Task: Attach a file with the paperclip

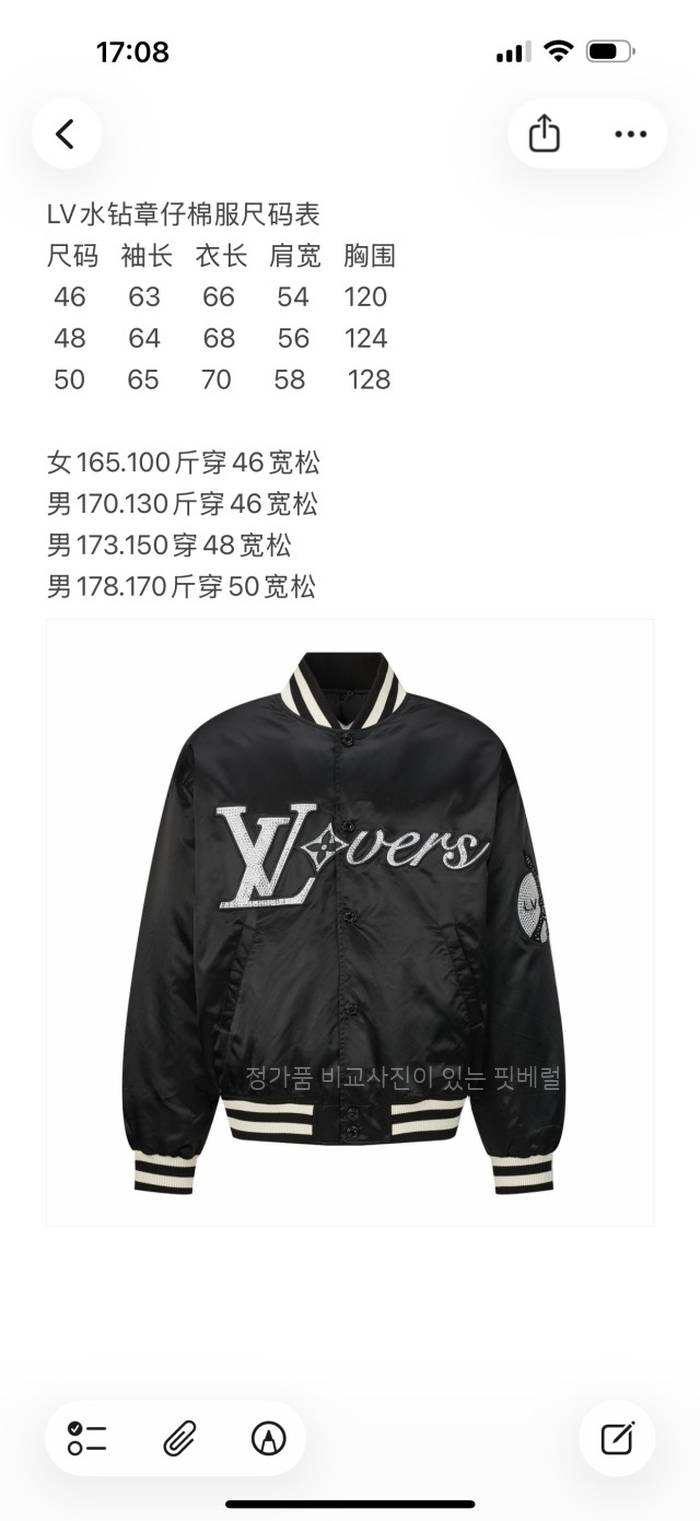Action: point(179,1438)
